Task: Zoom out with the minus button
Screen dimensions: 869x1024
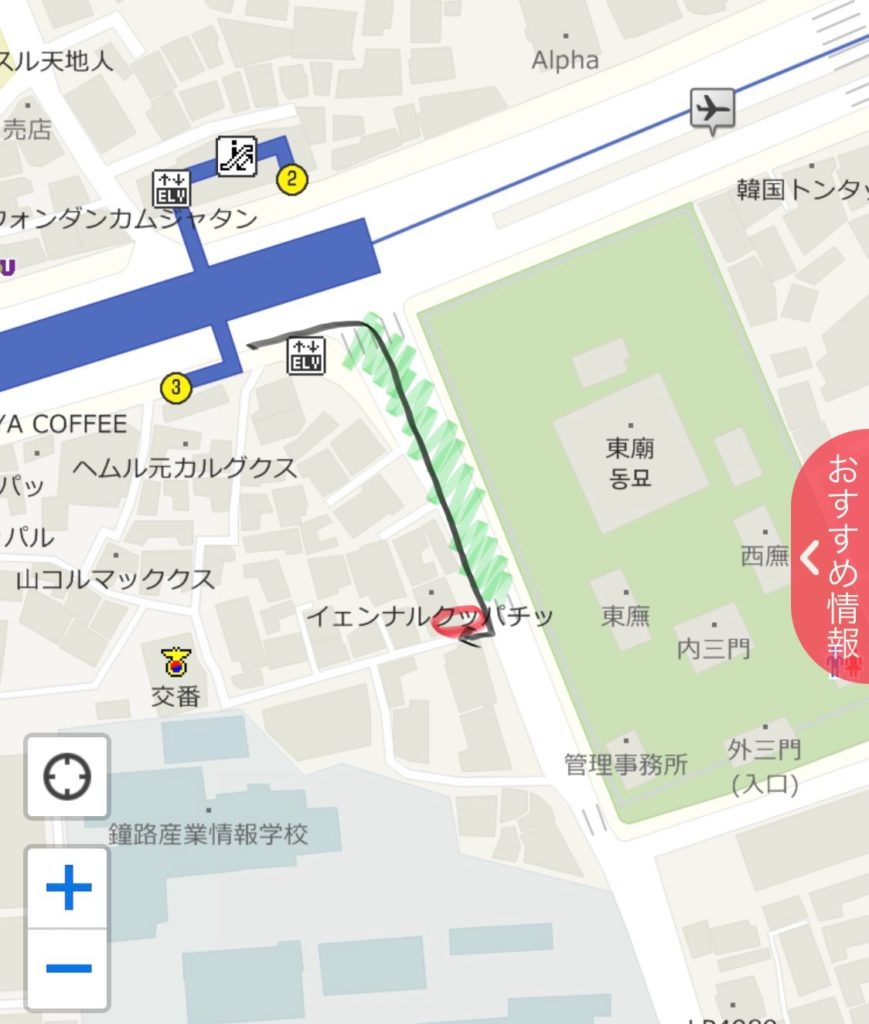Action: pos(68,968)
